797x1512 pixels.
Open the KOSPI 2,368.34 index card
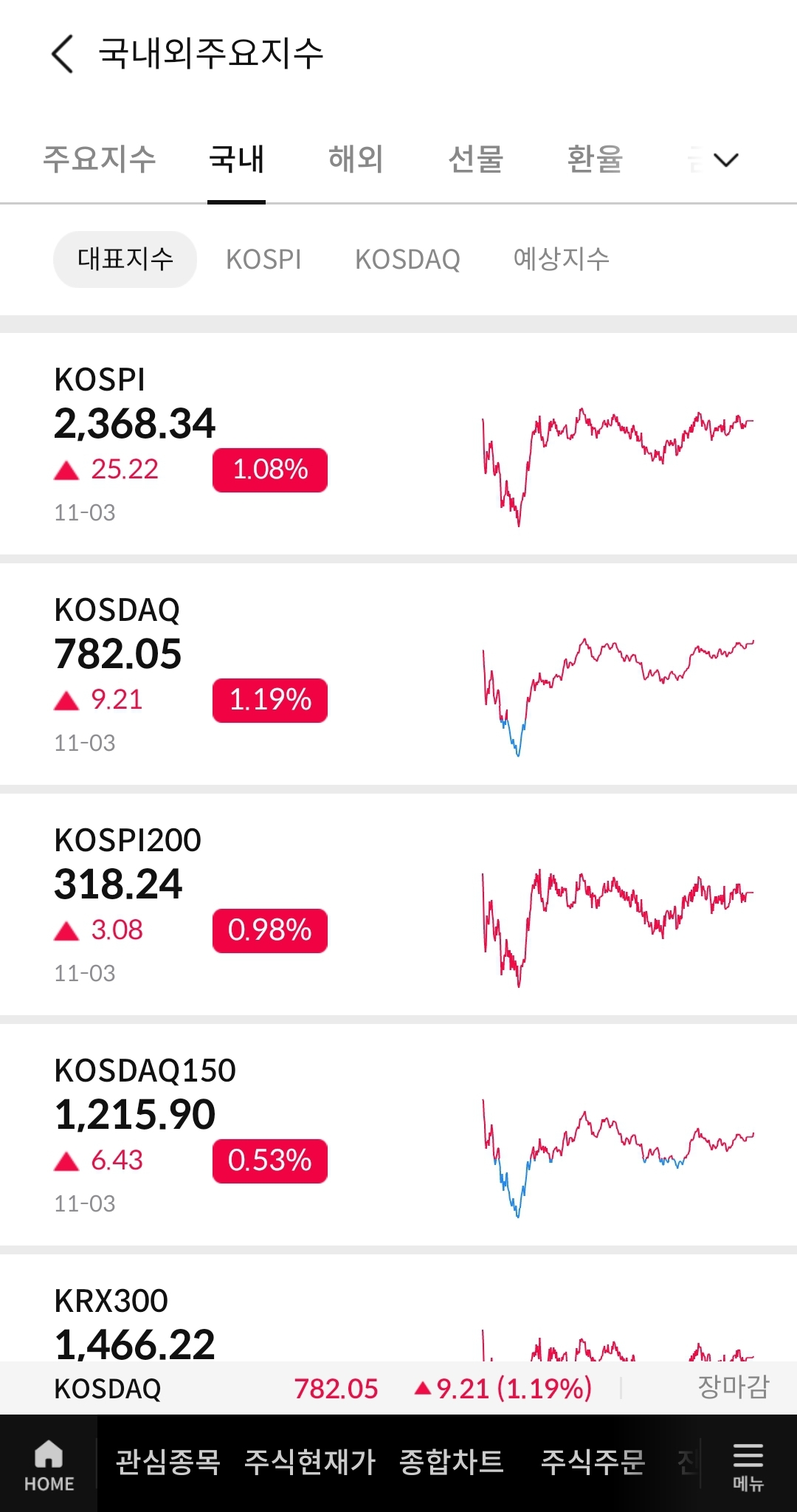[x=398, y=444]
